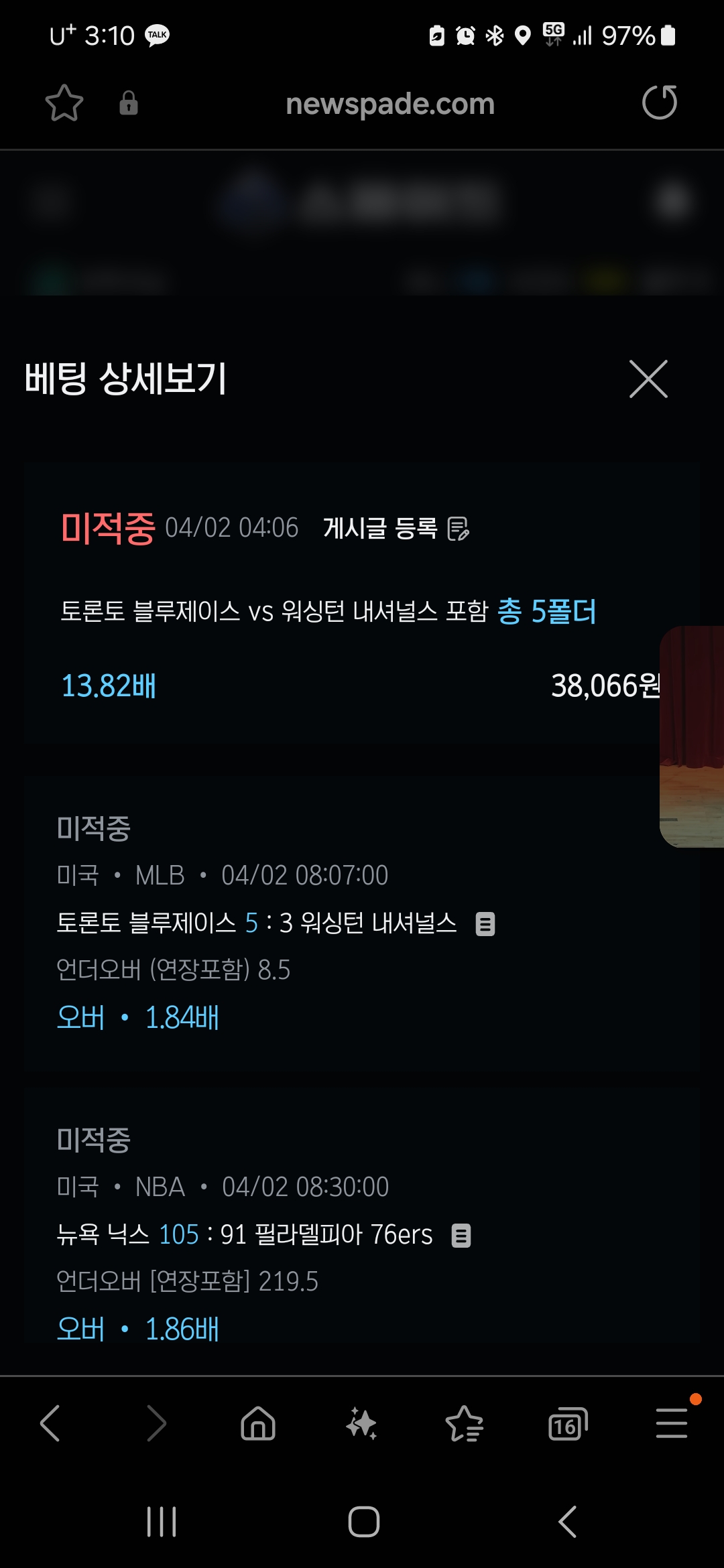This screenshot has height=1568, width=724.
Task: Reload the newspade.com page
Action: [660, 103]
